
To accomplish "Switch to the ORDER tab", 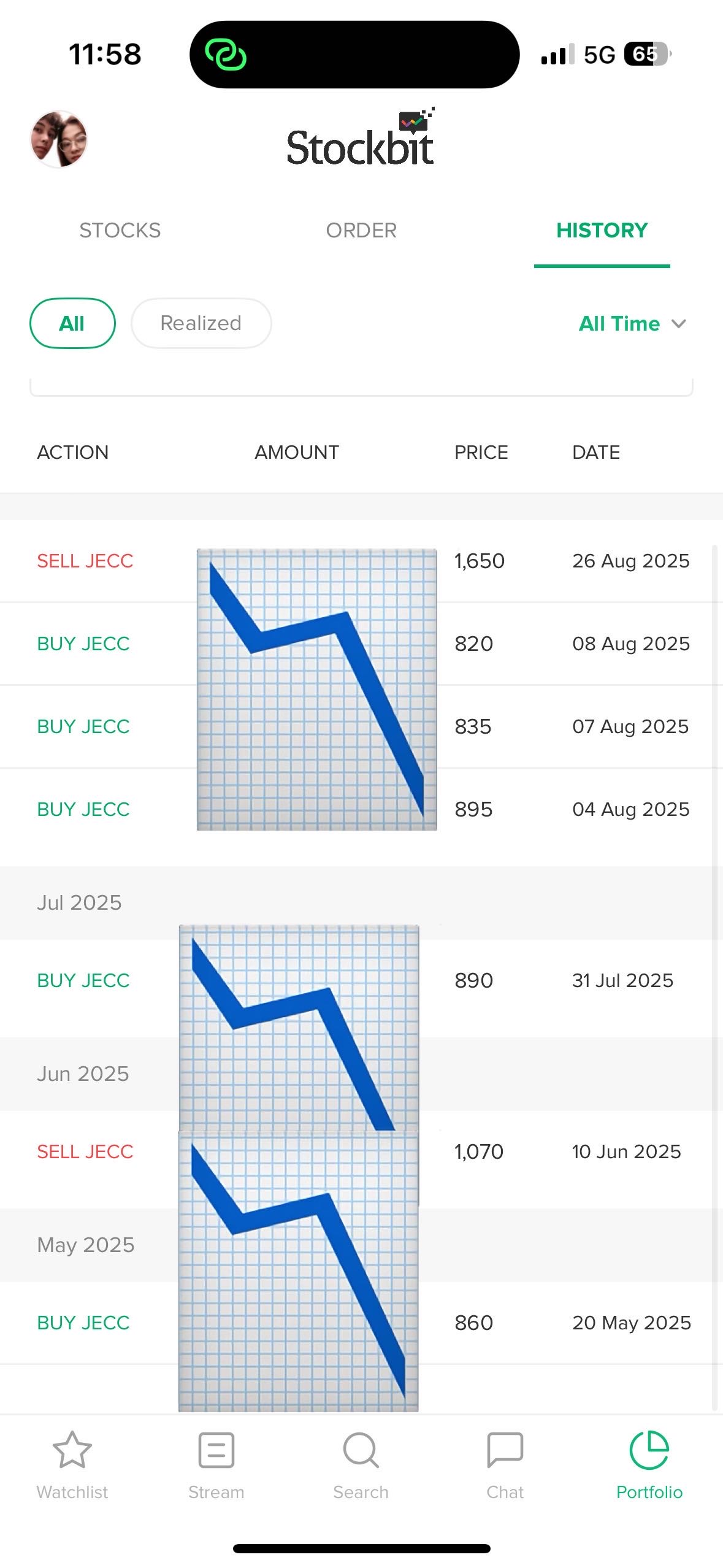I will click(361, 231).
